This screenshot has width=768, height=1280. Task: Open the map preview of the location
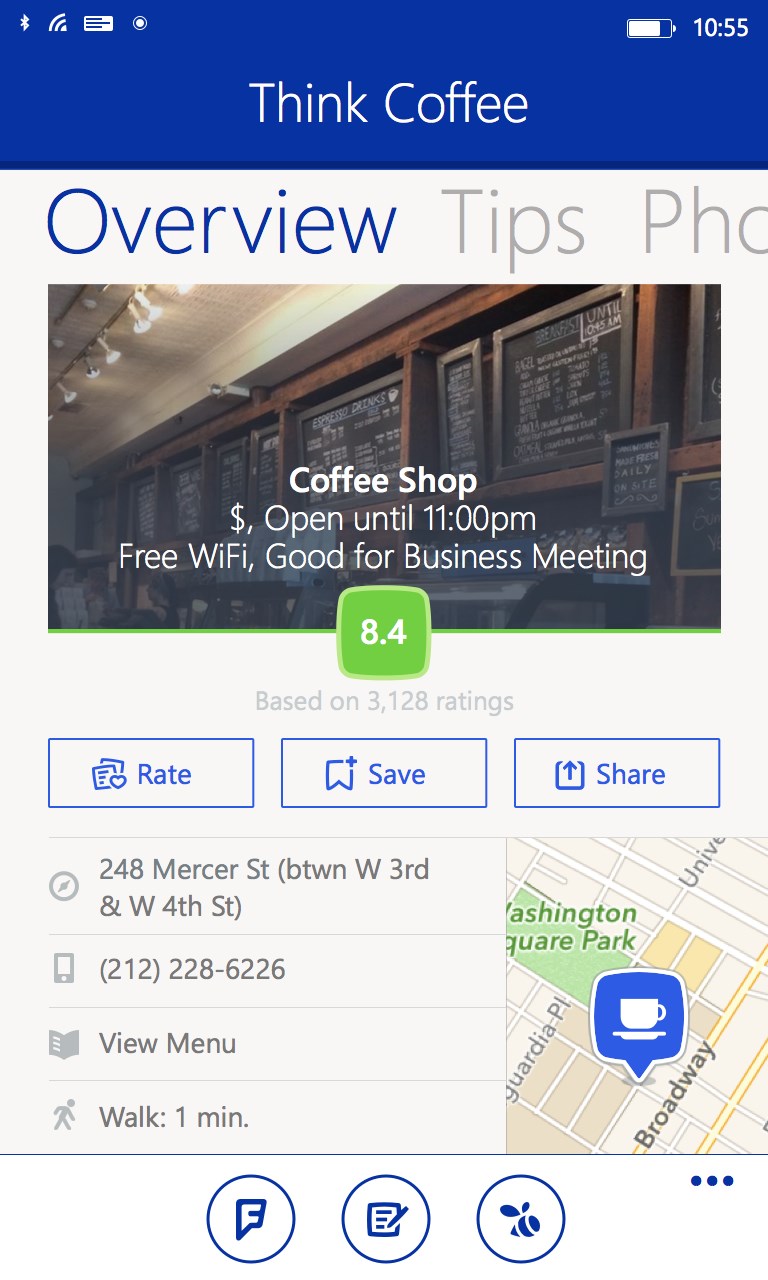pyautogui.click(x=637, y=996)
